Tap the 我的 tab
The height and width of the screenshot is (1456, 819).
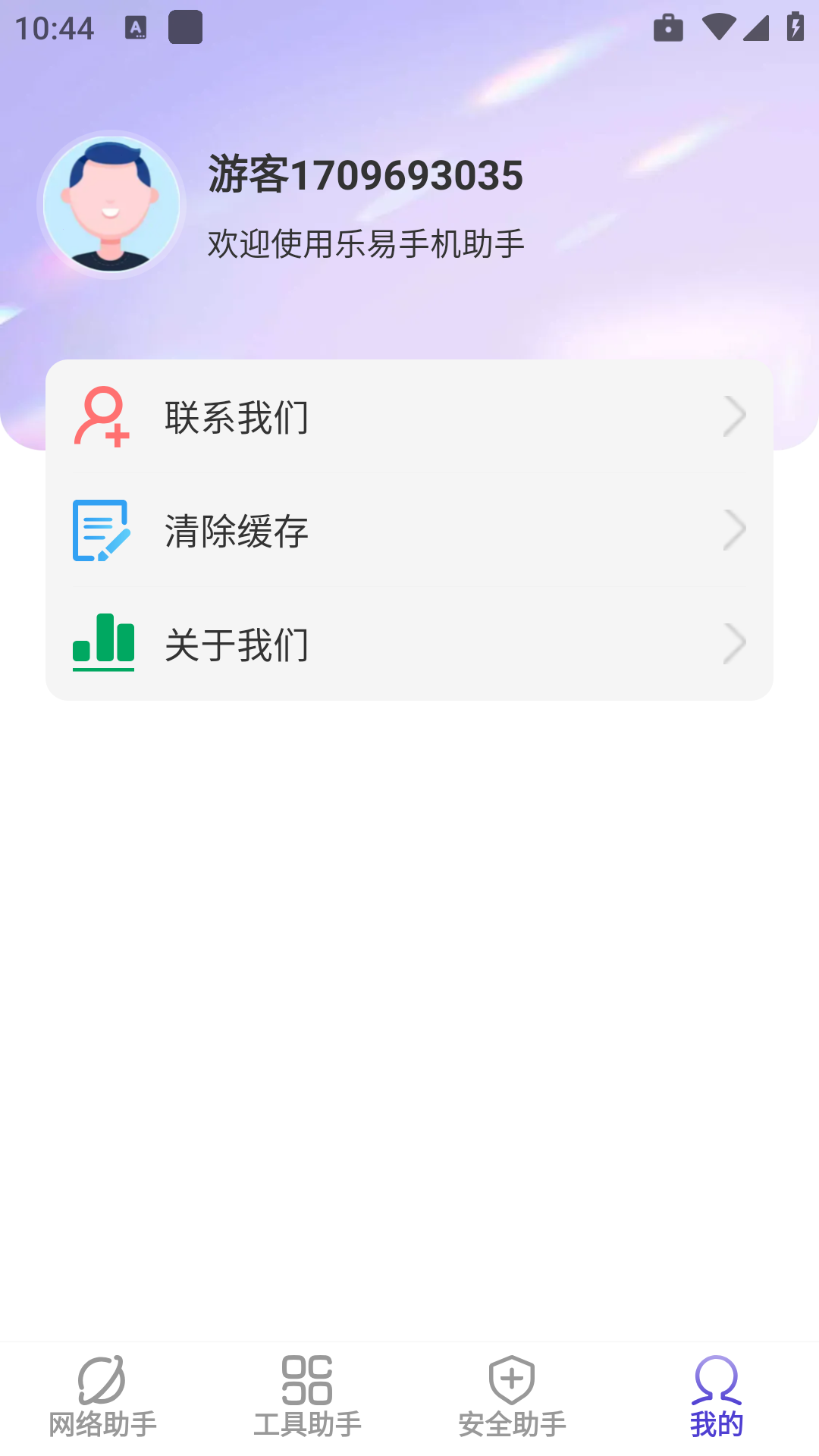(716, 1397)
